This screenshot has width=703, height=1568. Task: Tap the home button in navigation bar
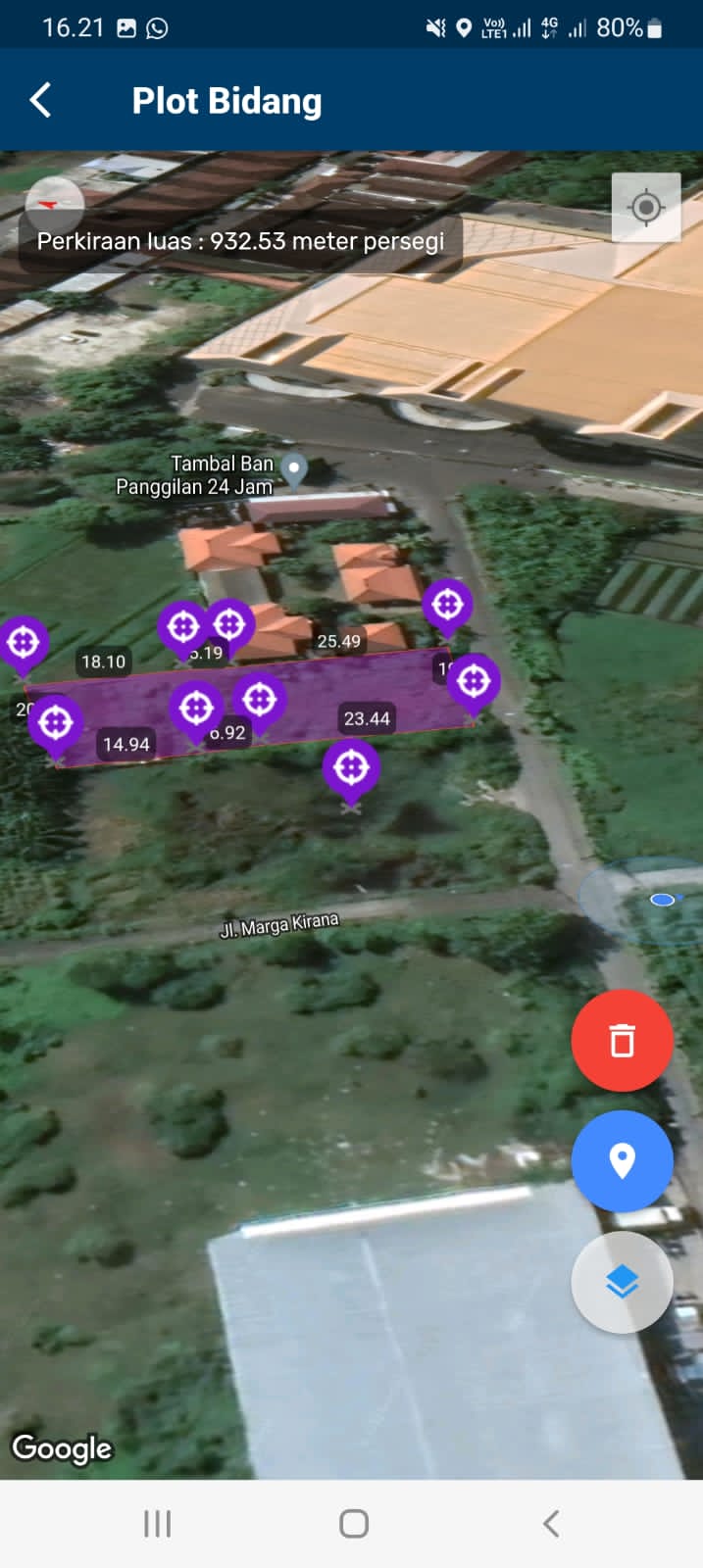click(x=353, y=1523)
